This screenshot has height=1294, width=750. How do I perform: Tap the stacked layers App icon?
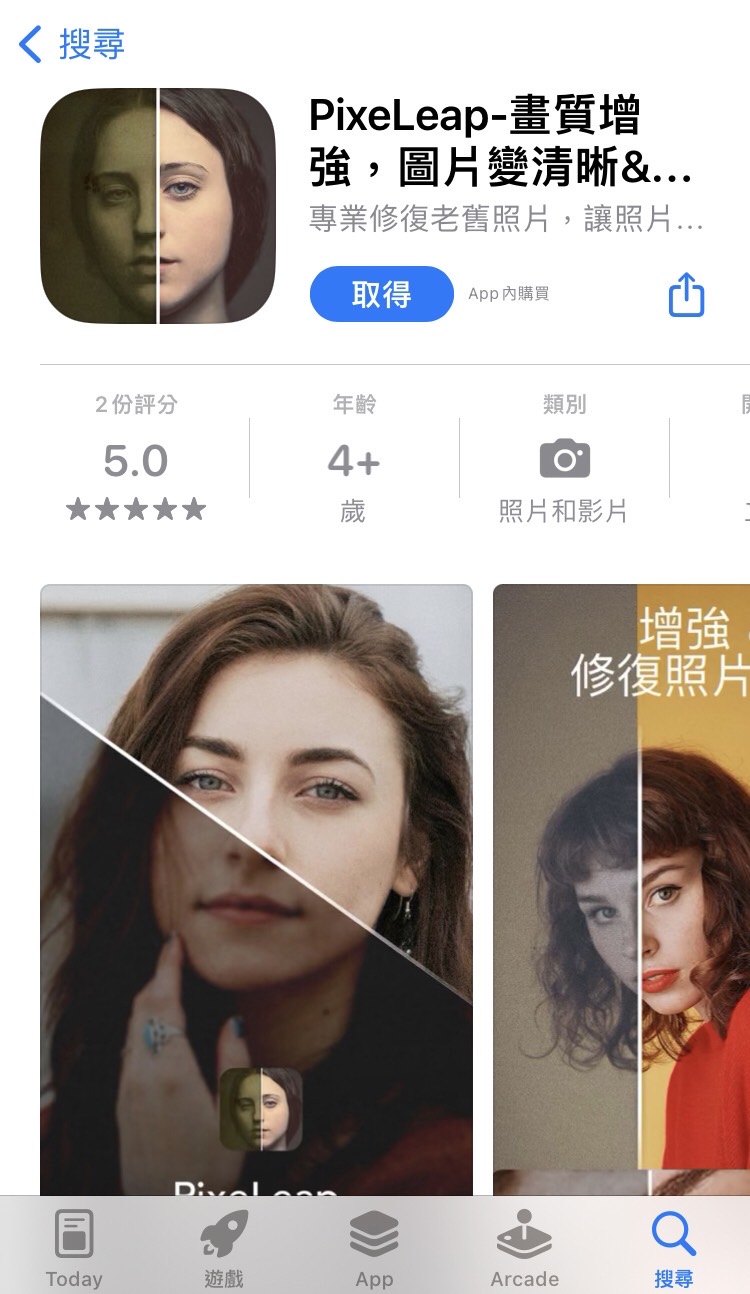coord(374,1234)
